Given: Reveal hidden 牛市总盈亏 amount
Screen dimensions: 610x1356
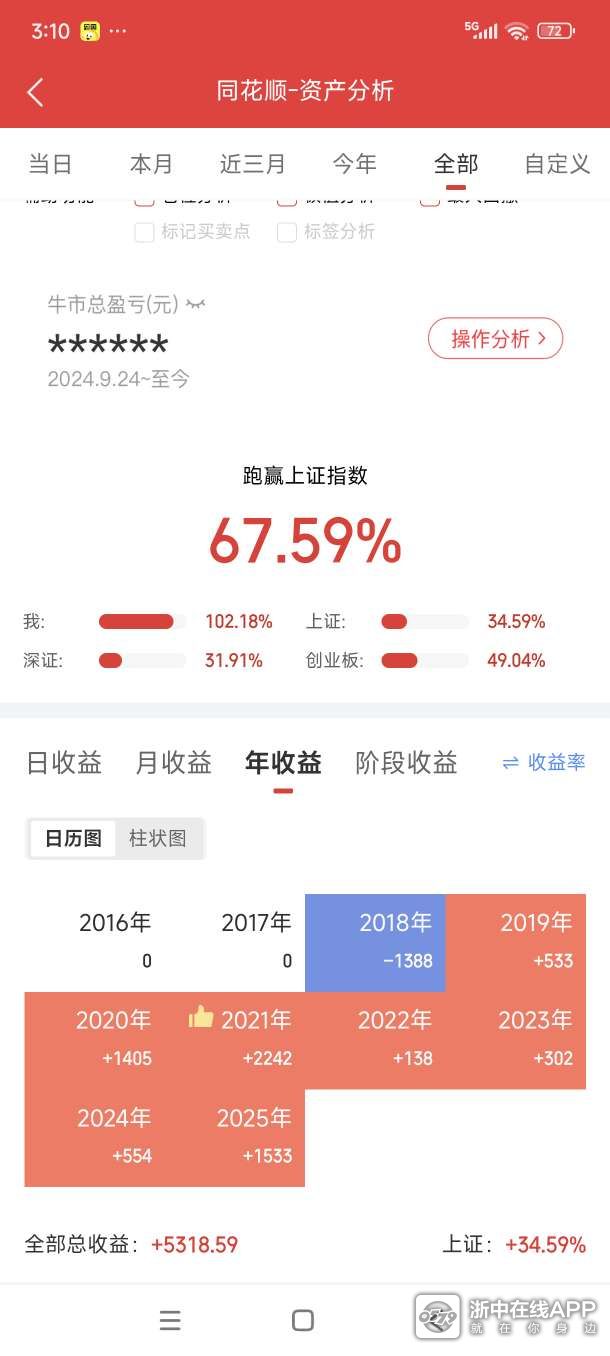Looking at the screenshot, I should [195, 304].
